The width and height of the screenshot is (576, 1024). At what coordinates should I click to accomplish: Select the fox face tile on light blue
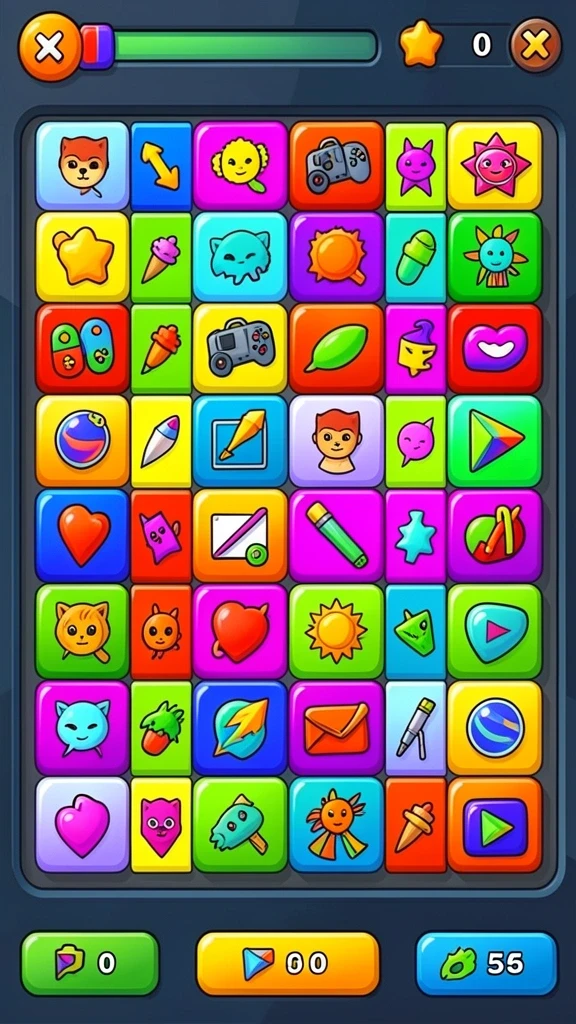(x=82, y=165)
